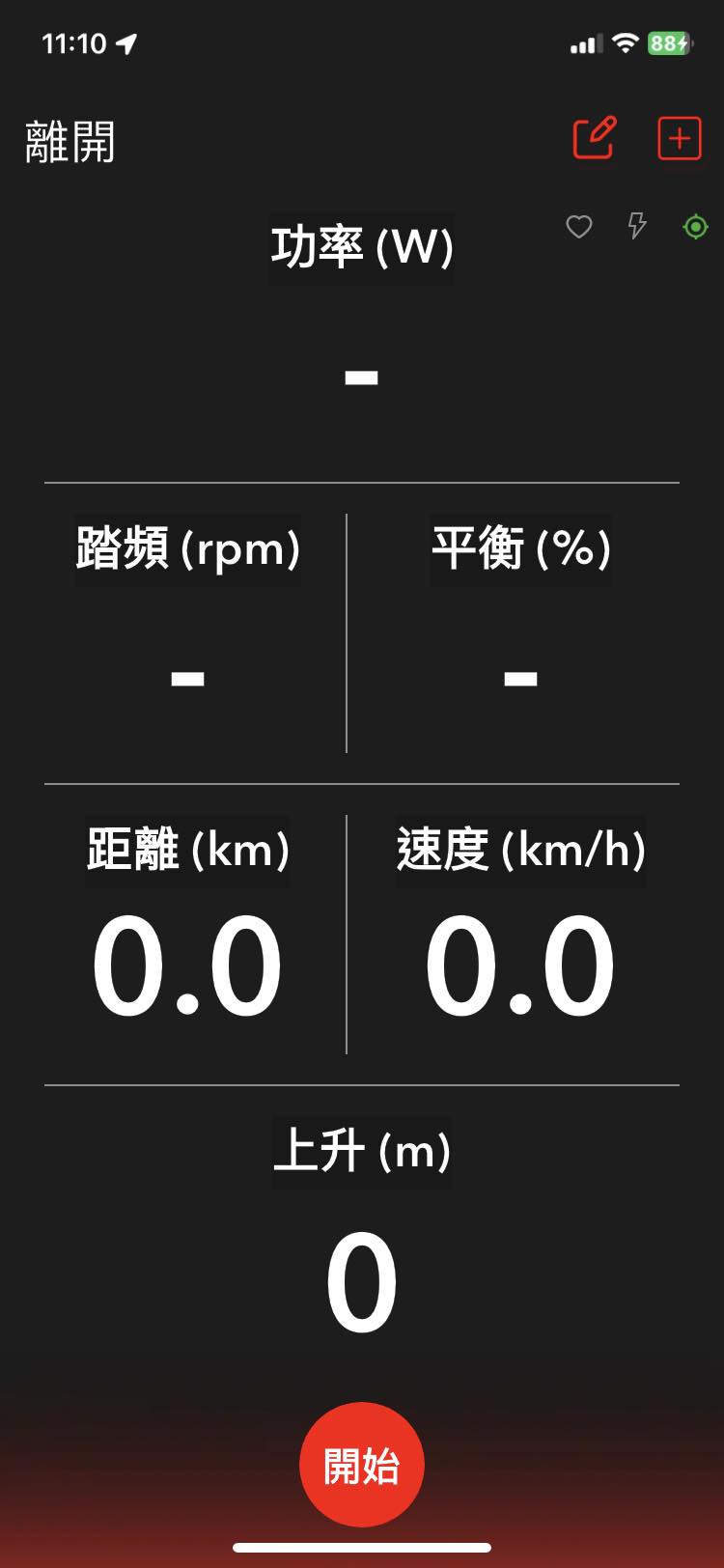Viewport: 724px width, 1568px height.
Task: Tap 離開 to leave the ride screen
Action: click(70, 142)
